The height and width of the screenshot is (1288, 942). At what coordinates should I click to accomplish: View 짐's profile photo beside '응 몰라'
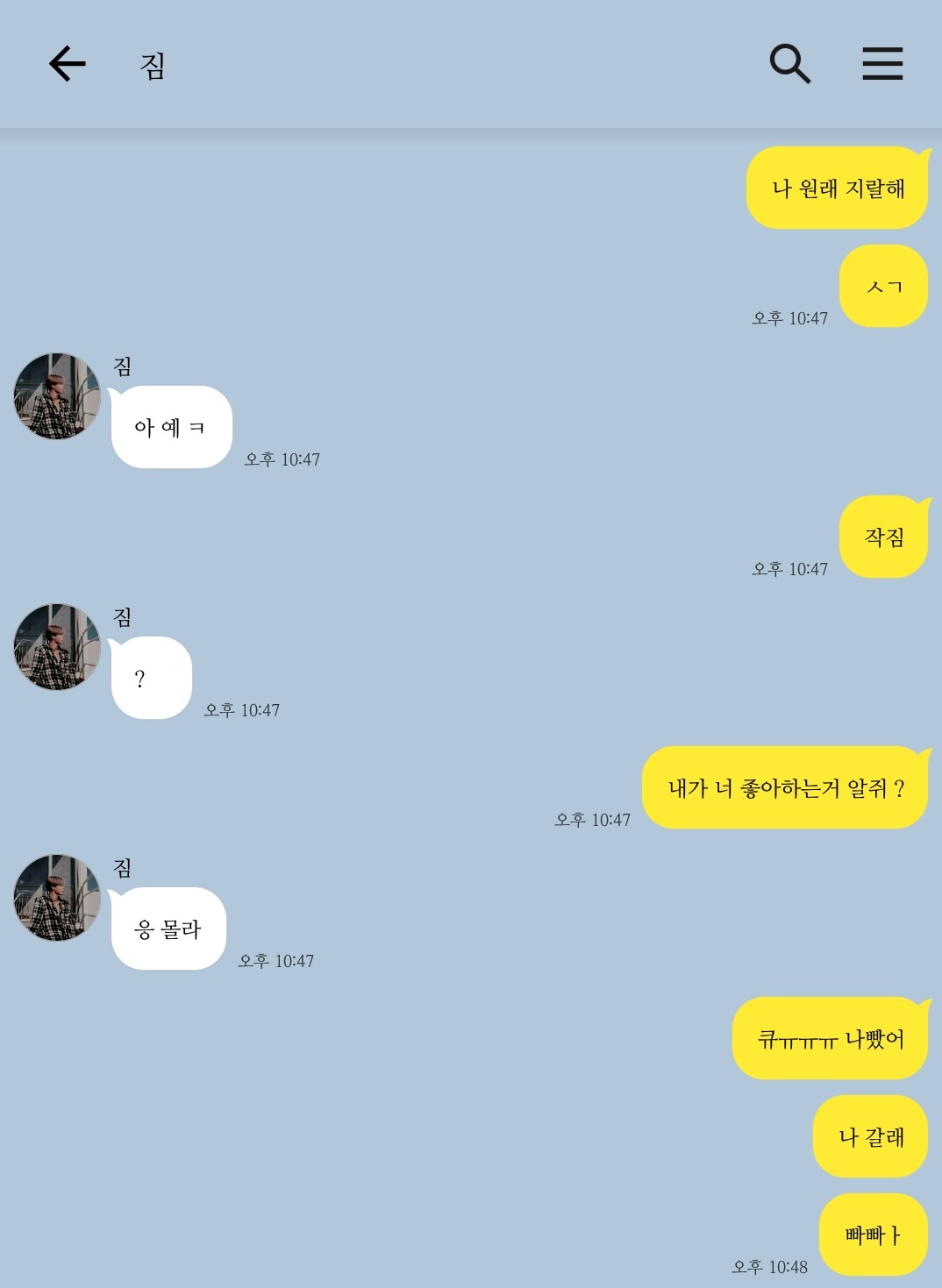click(x=57, y=898)
